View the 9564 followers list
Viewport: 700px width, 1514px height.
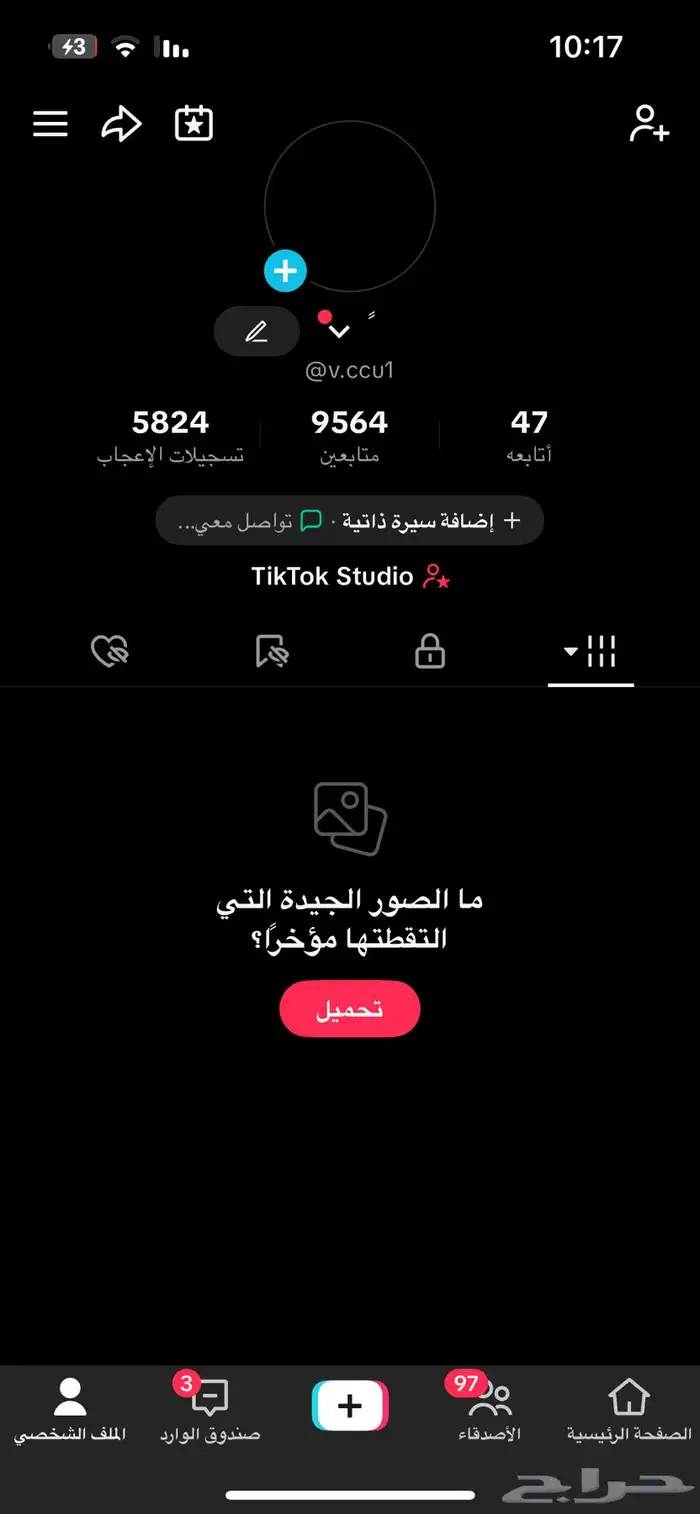[349, 437]
